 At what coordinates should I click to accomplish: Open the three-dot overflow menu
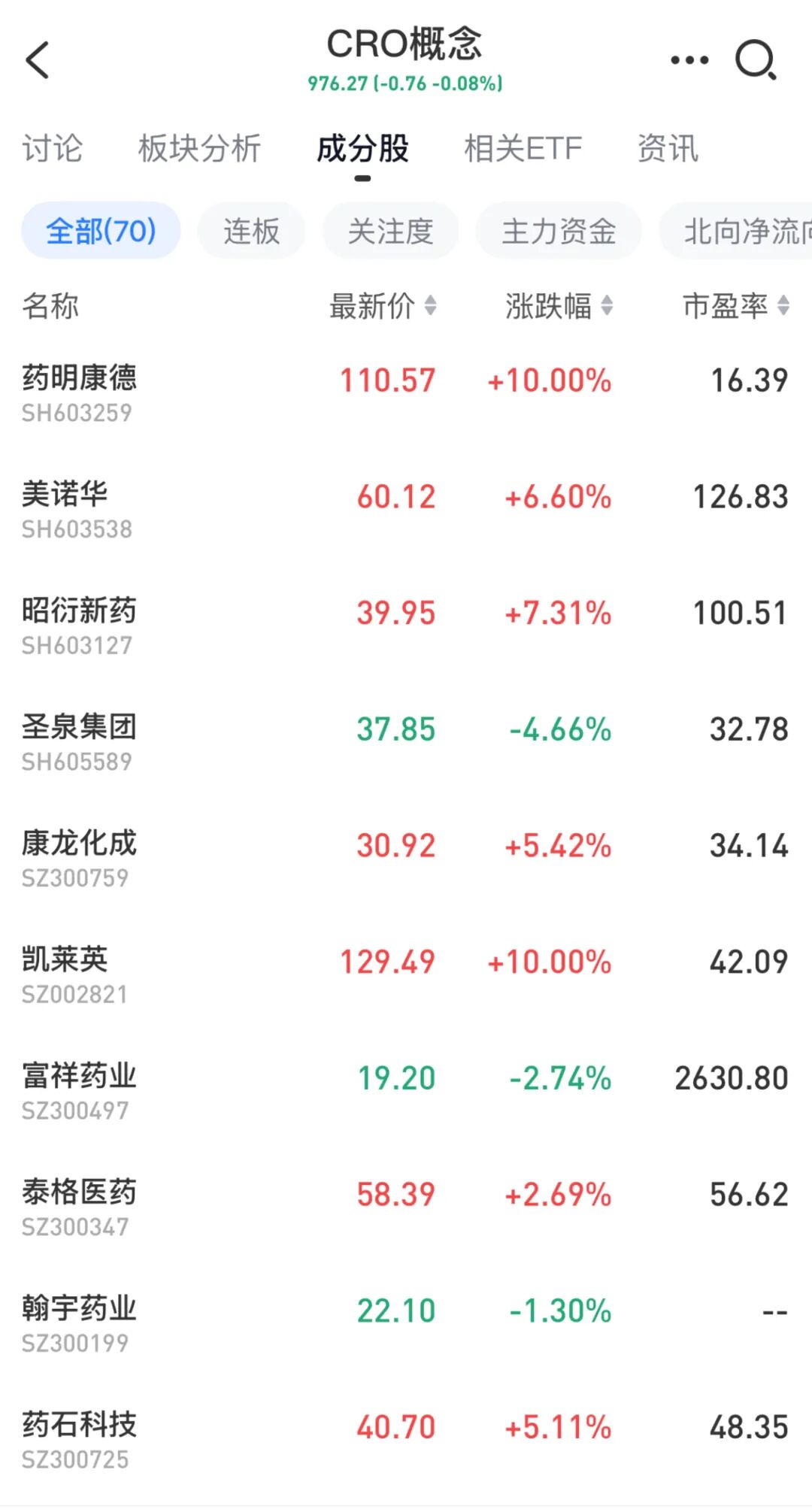pyautogui.click(x=689, y=60)
